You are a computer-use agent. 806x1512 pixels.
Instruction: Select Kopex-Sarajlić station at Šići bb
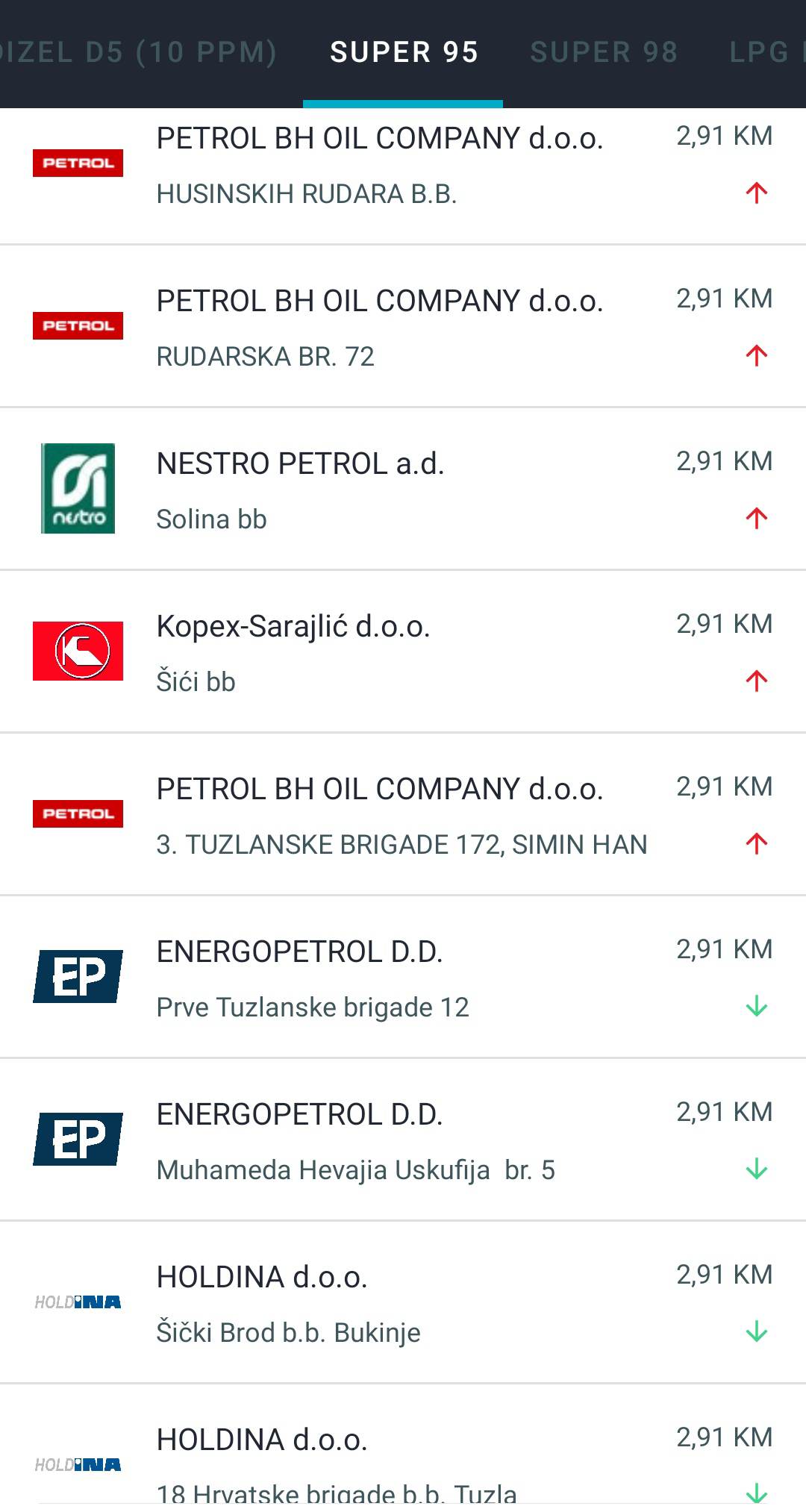click(x=403, y=652)
